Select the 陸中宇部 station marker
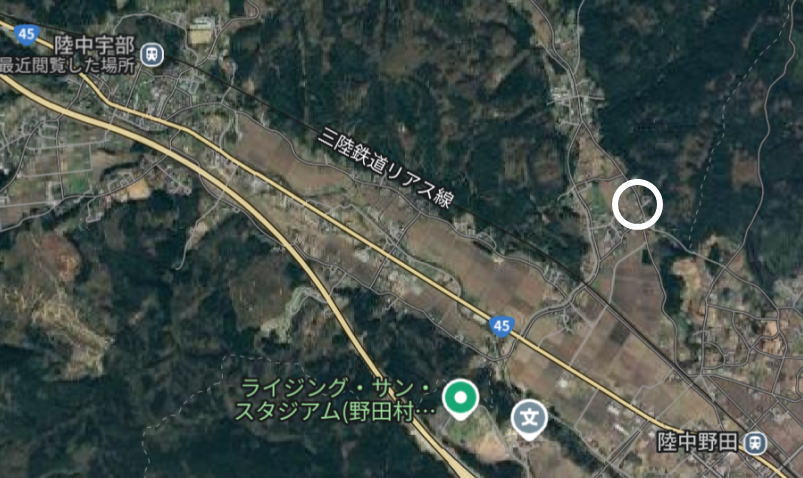The image size is (803, 478). click(x=152, y=54)
